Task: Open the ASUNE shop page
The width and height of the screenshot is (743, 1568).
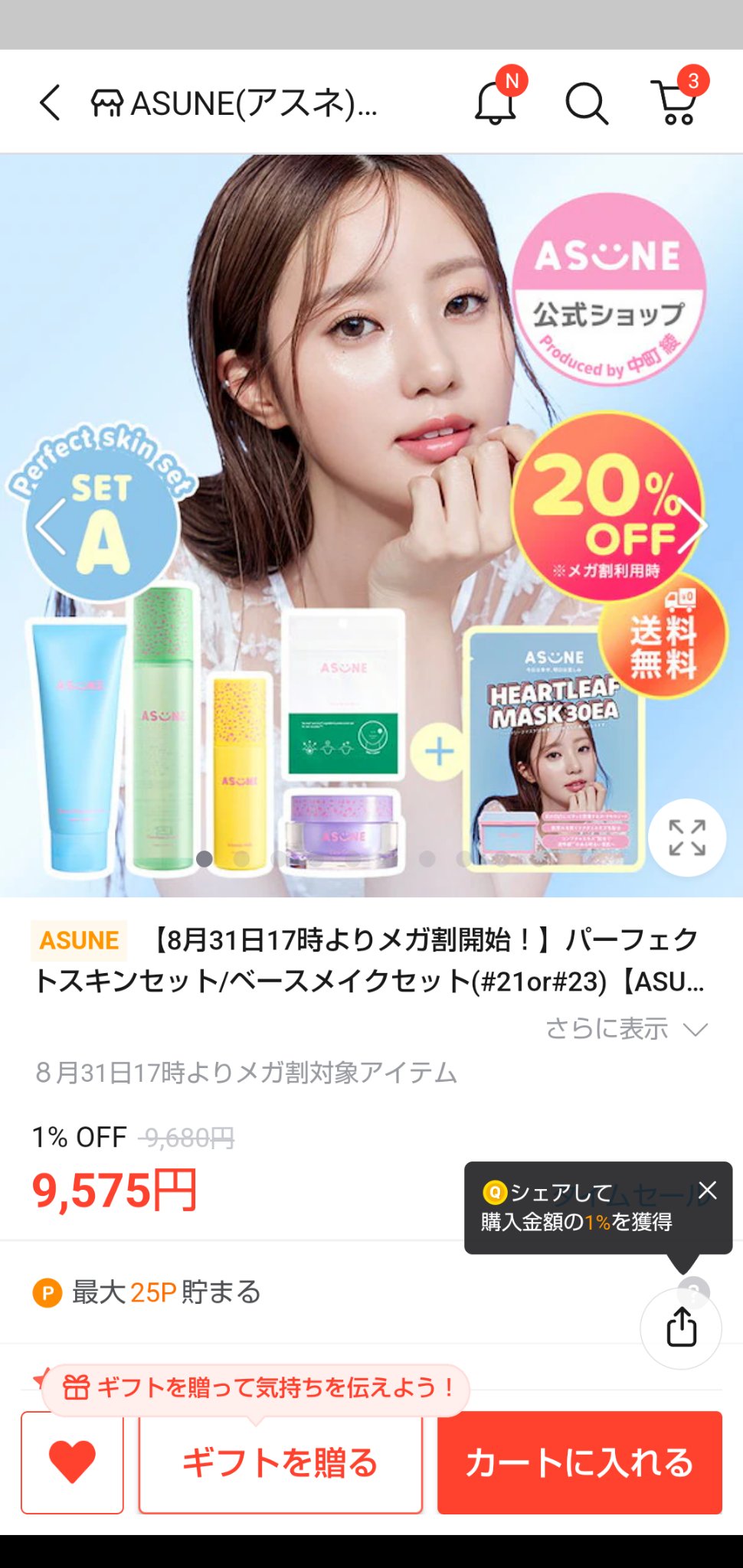Action: click(234, 103)
